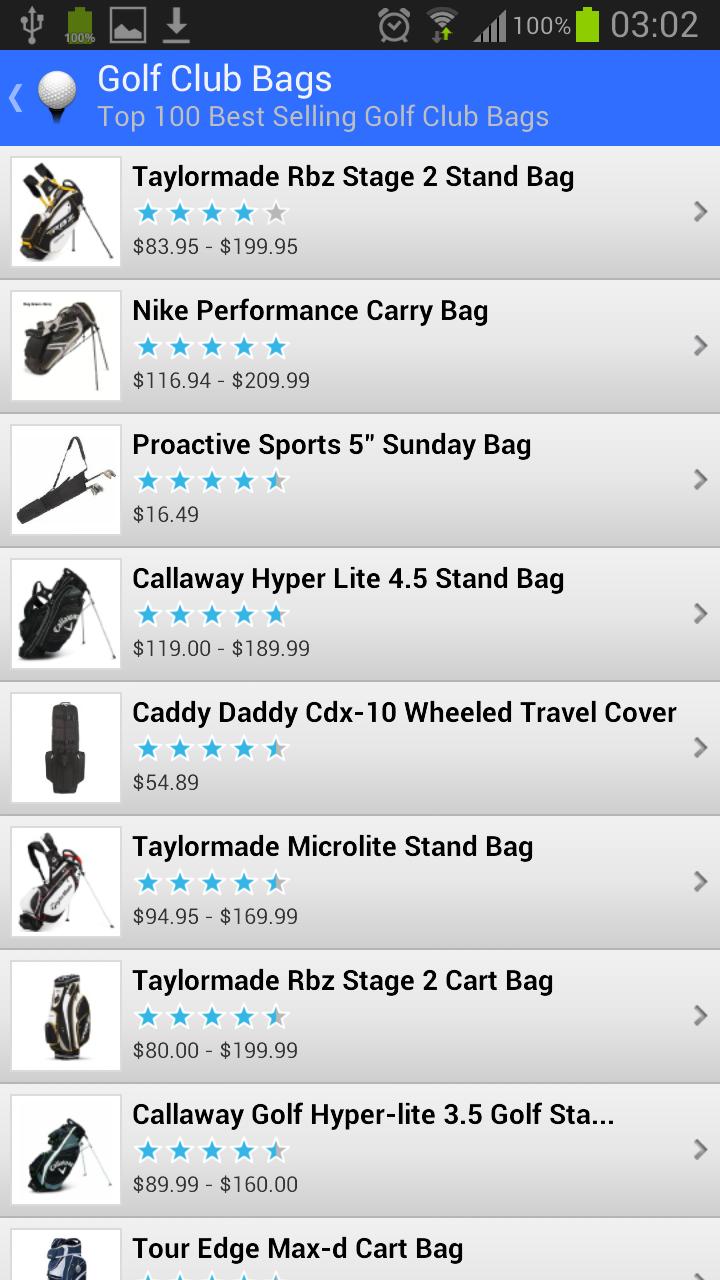
Task: Rate Proactive Sports Sunday Bag via its stars
Action: click(x=211, y=480)
